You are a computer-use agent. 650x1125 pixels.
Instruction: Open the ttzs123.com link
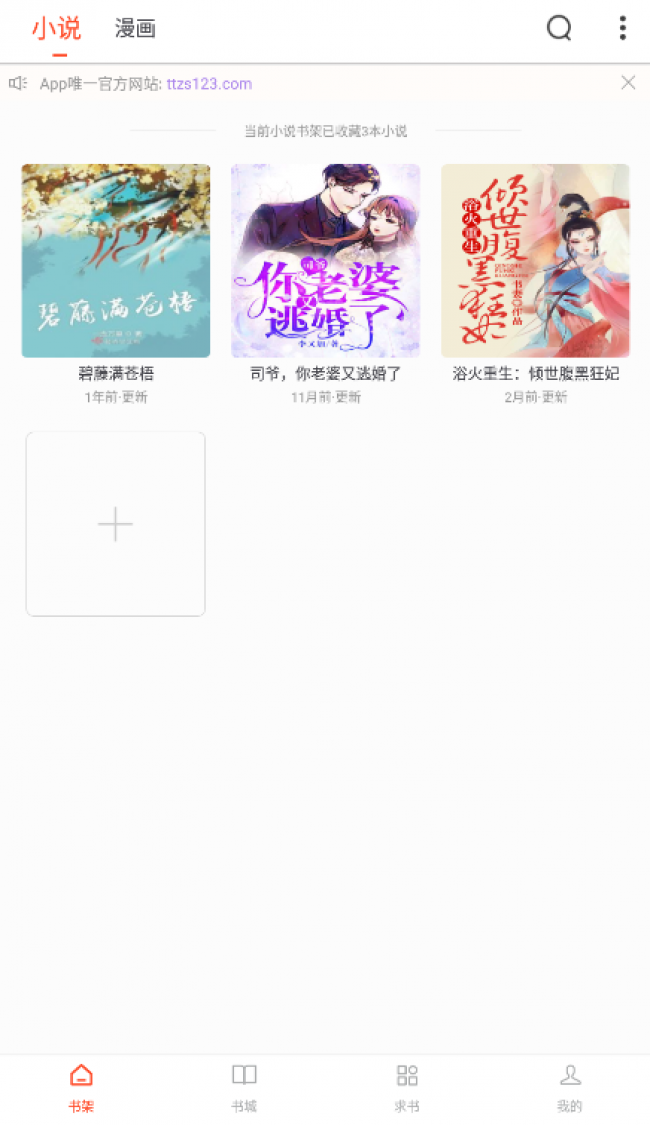tap(209, 84)
